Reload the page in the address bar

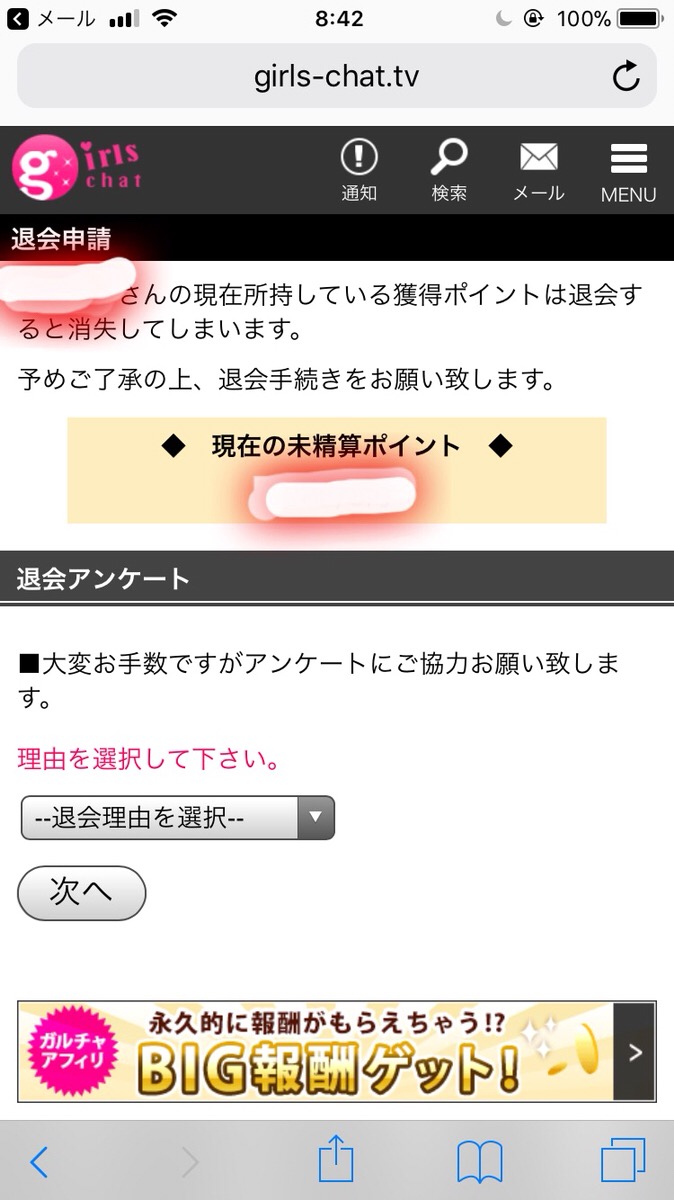point(626,77)
